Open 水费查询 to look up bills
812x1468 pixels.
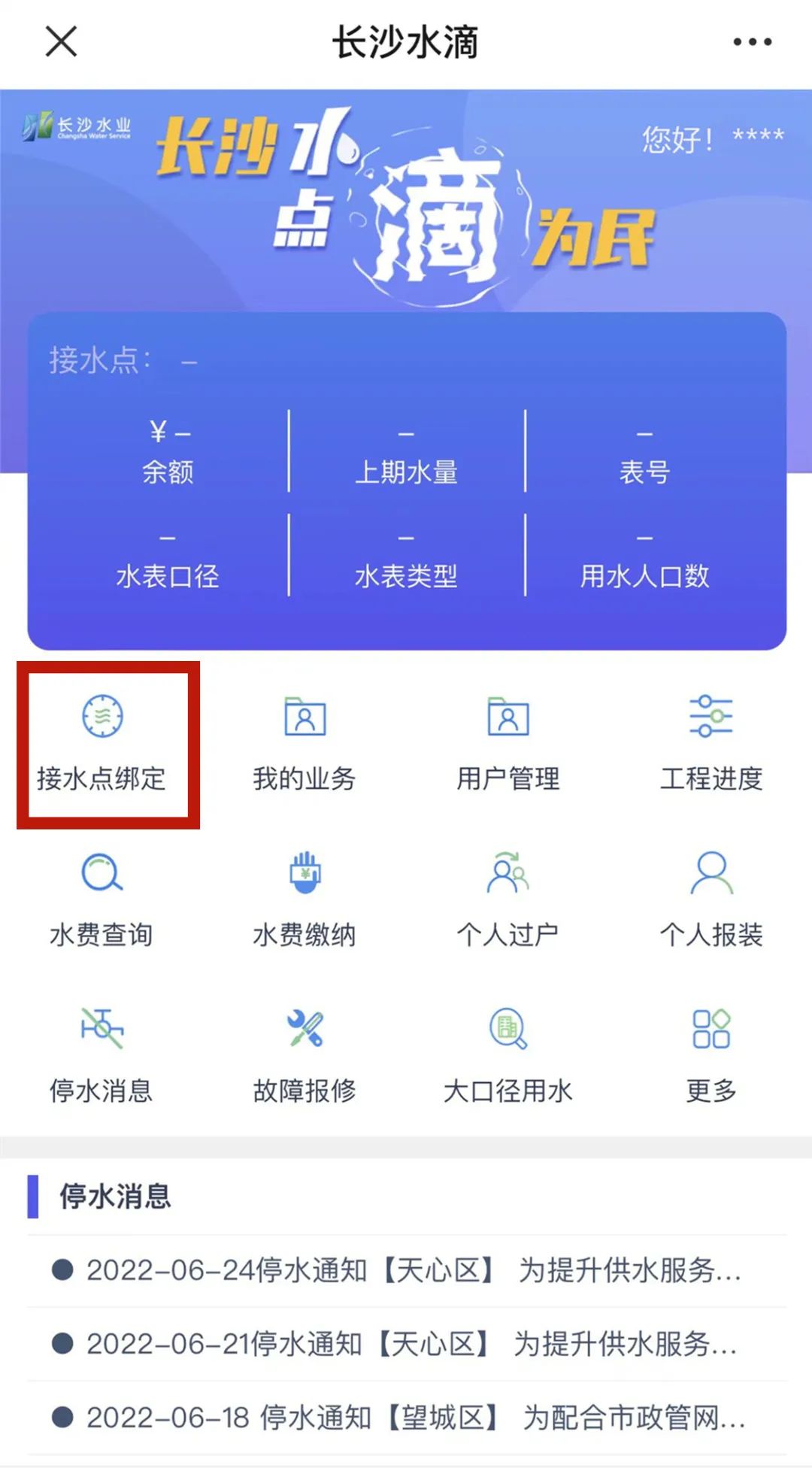(101, 901)
